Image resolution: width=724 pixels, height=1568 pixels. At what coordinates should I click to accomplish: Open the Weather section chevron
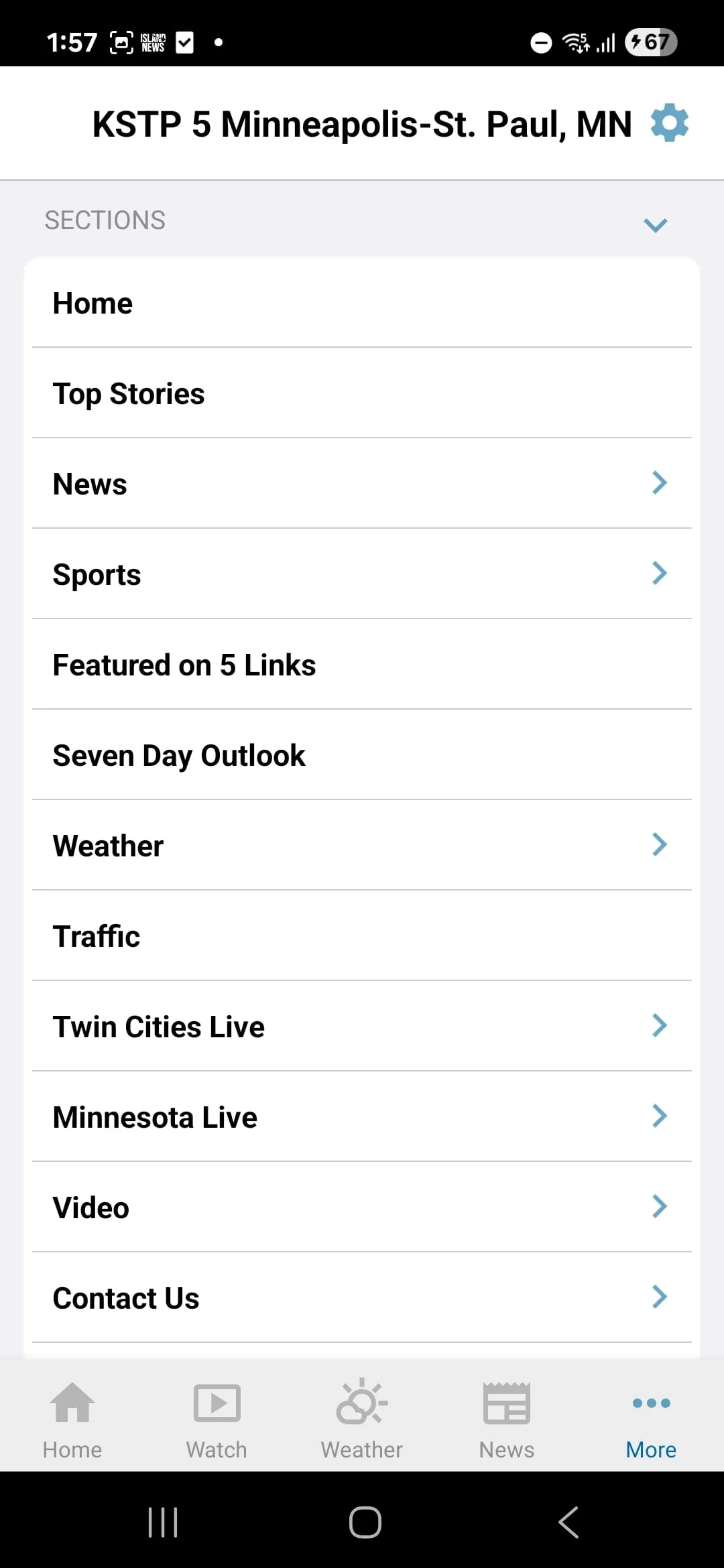(x=660, y=844)
